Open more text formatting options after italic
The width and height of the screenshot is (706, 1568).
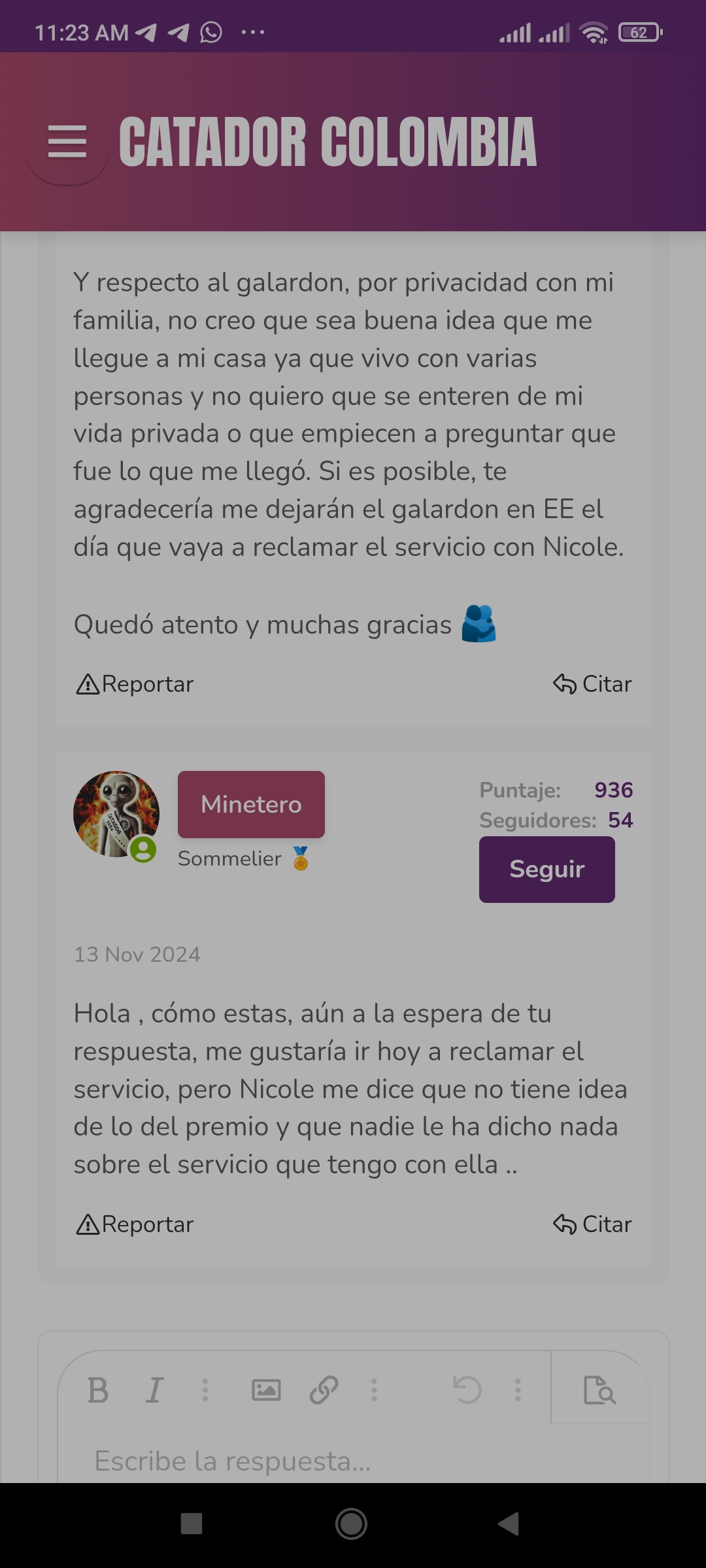(x=205, y=1390)
